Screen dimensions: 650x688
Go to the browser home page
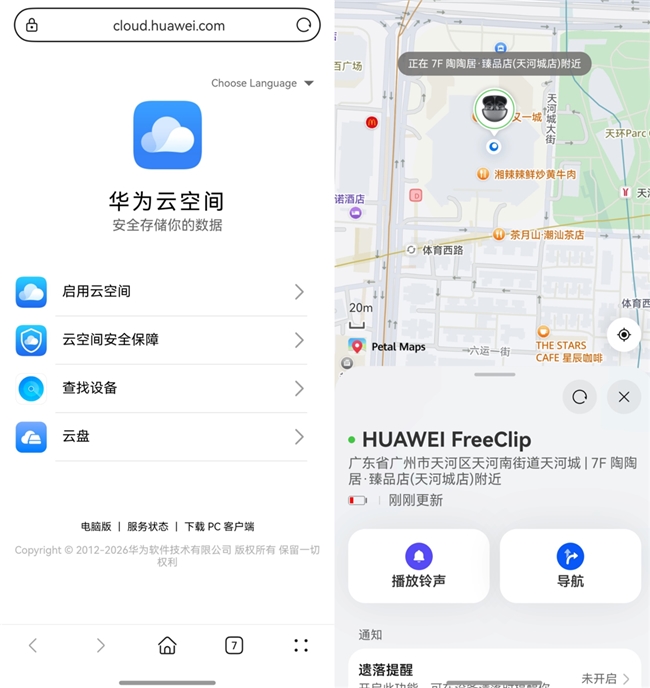point(167,645)
